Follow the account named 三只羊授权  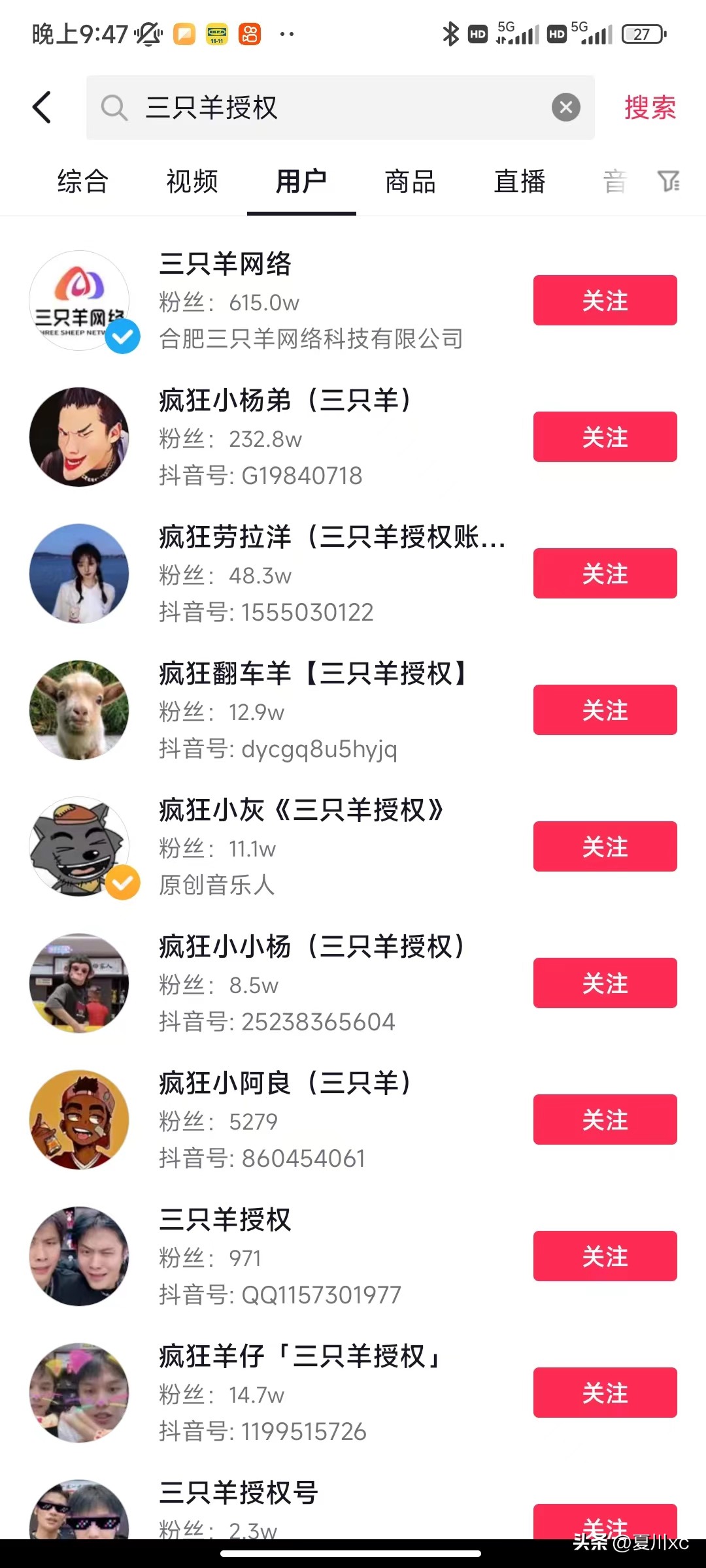pyautogui.click(x=605, y=1256)
